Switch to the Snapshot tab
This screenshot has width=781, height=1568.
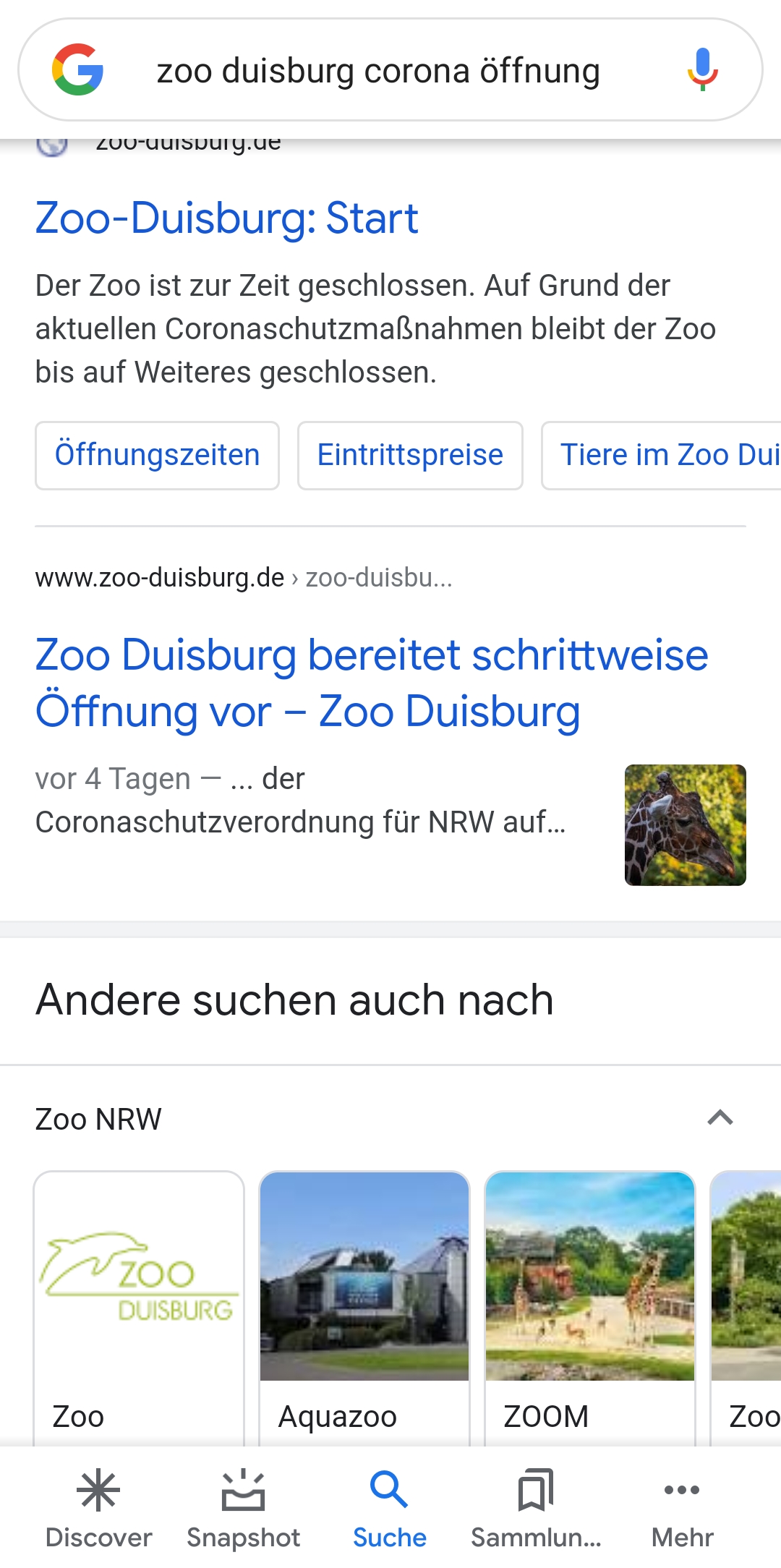[x=243, y=1508]
